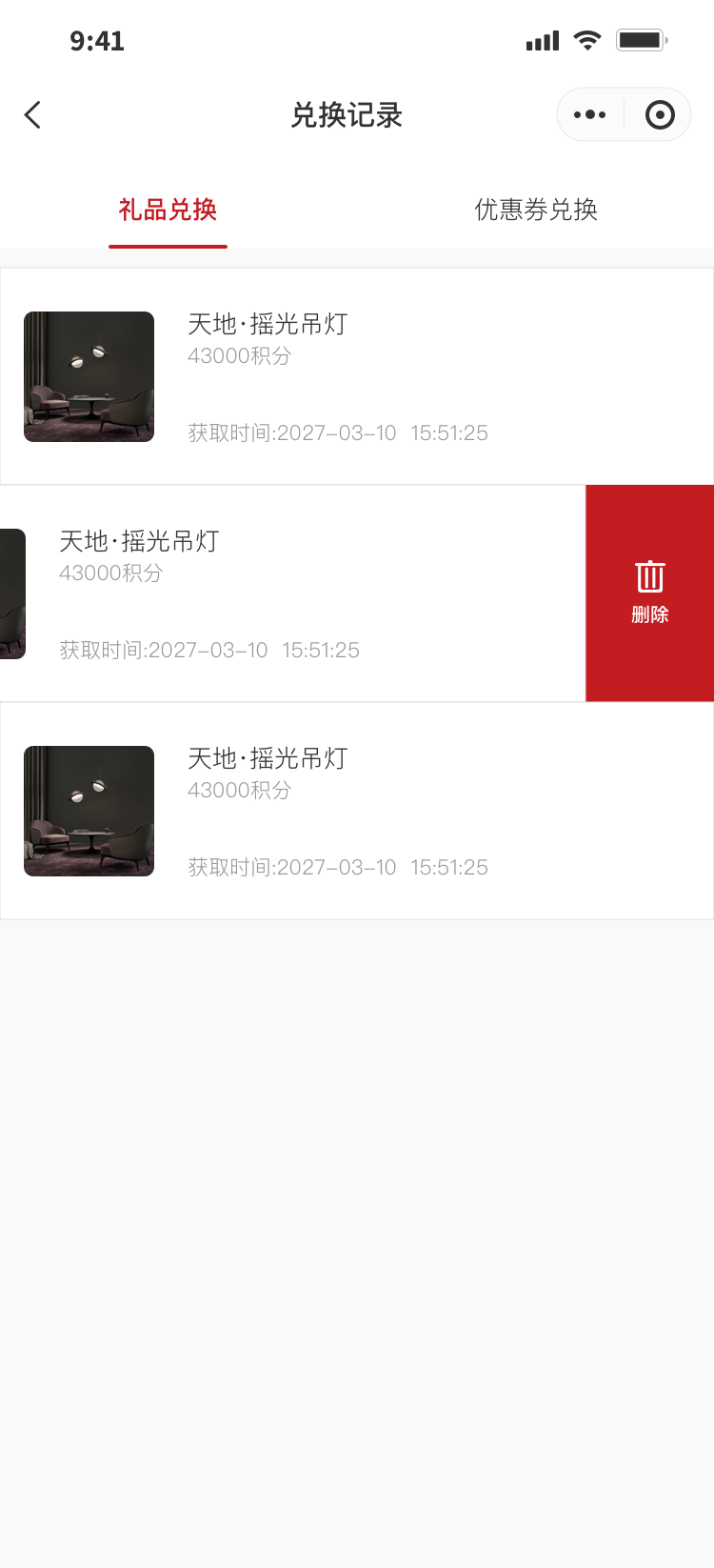Go back from the 兑换记录 page
This screenshot has width=714, height=1568.
pos(33,115)
